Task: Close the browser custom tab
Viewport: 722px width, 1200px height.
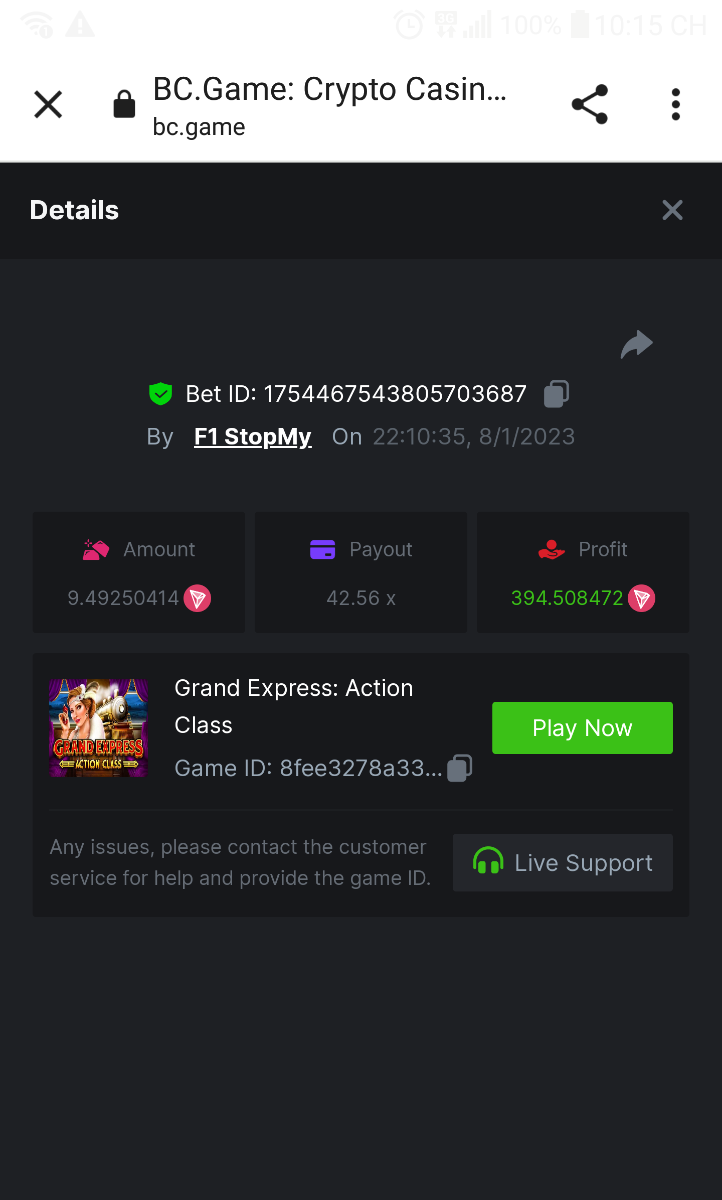Action: (48, 104)
